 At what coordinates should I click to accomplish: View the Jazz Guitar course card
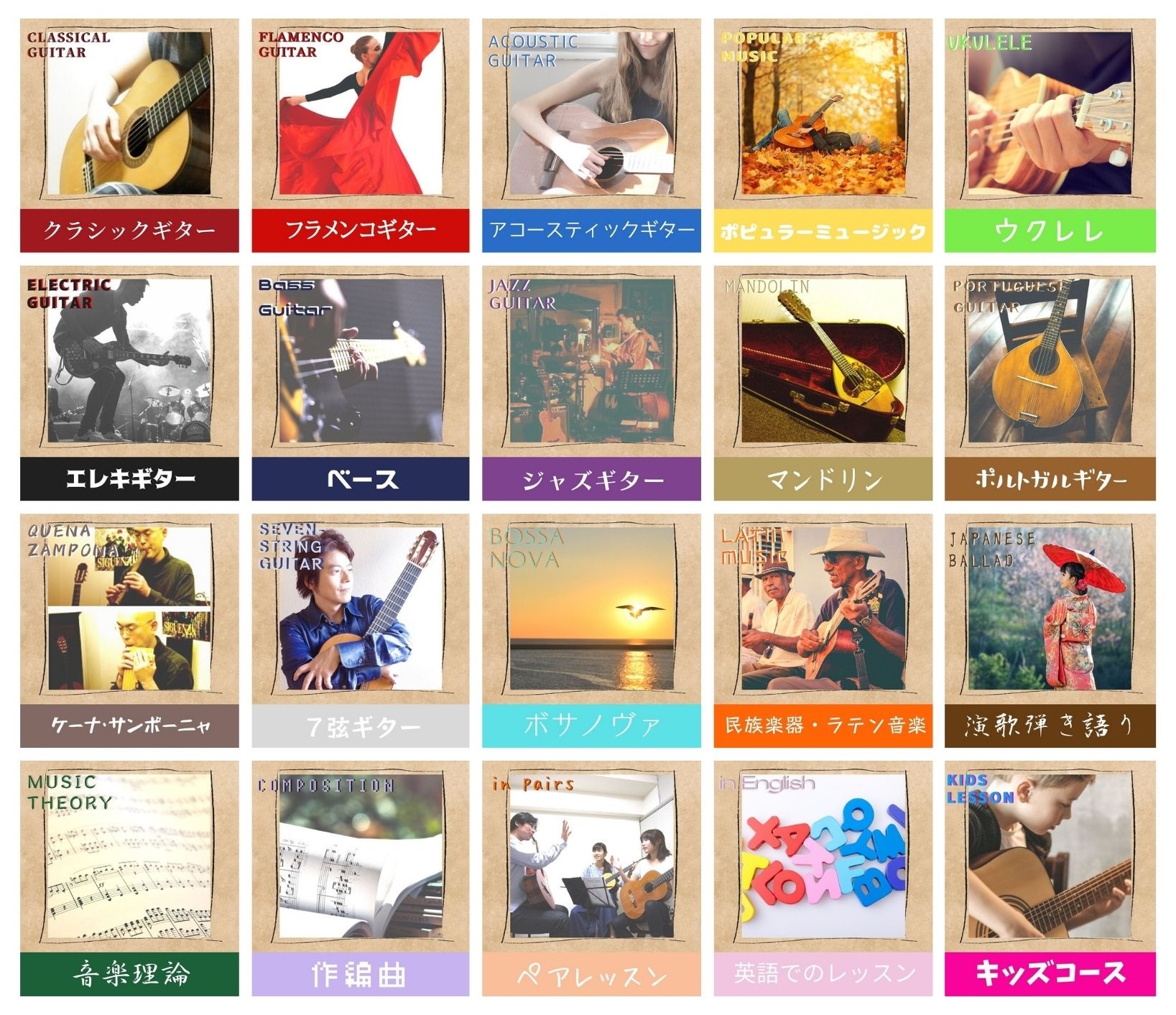point(591,383)
